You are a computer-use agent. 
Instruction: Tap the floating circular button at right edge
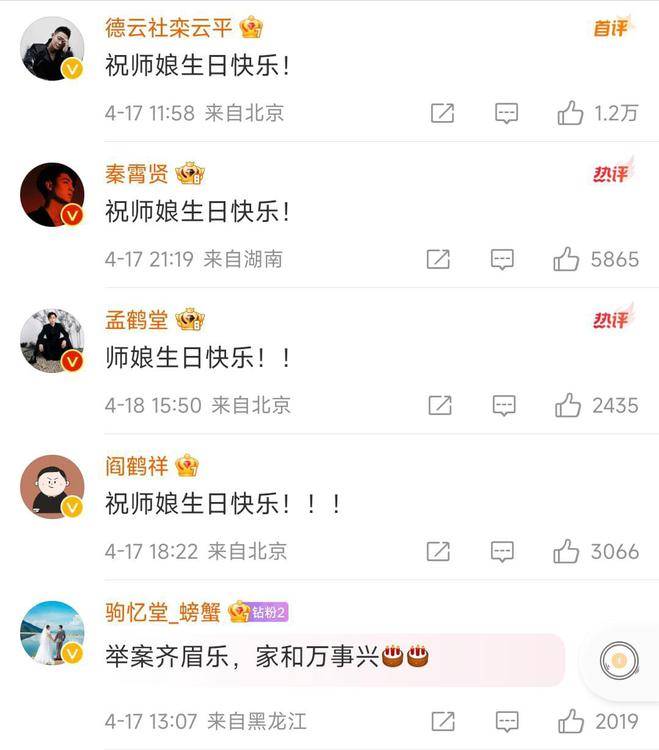click(x=619, y=660)
